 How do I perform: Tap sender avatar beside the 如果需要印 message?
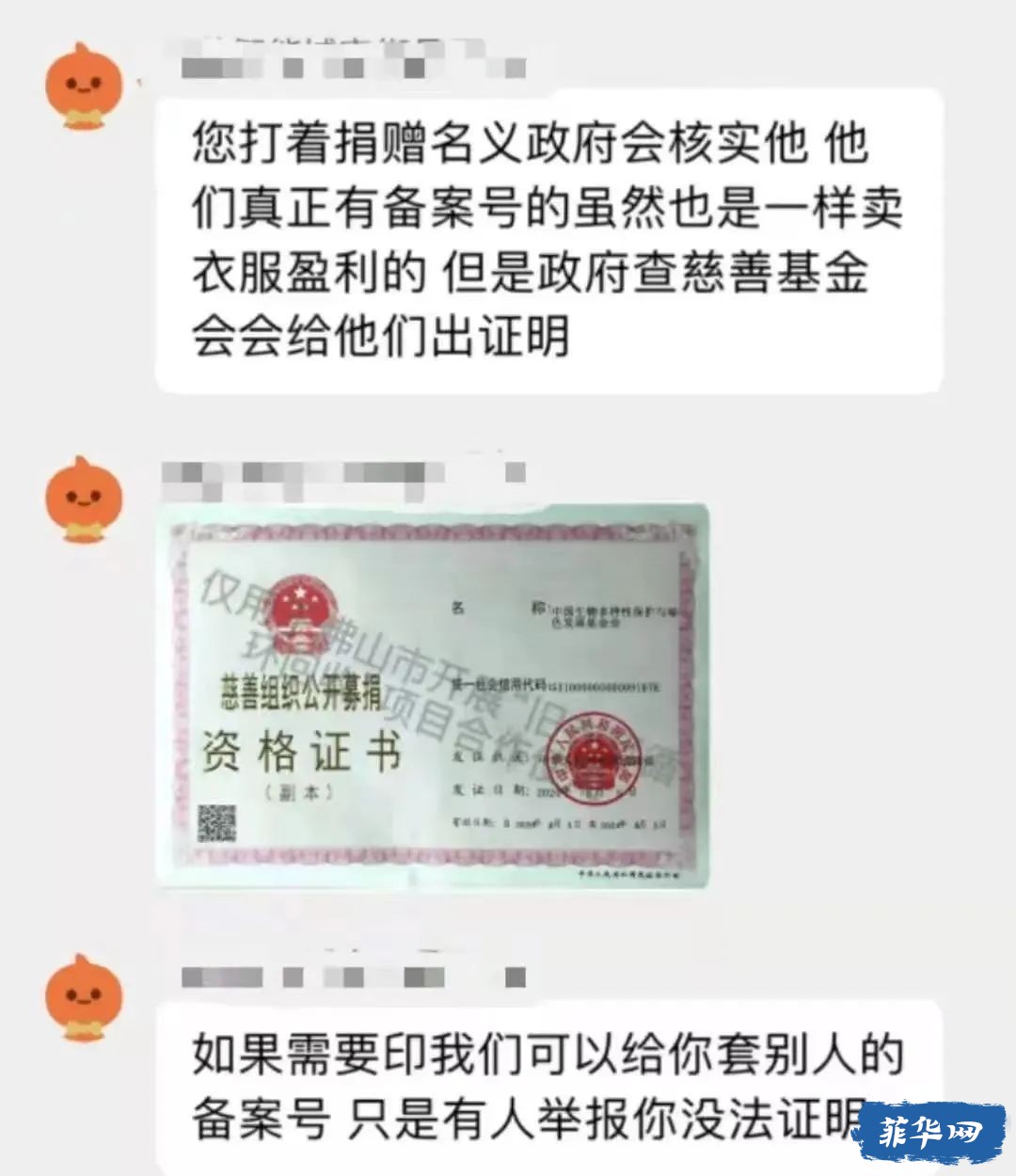(85, 999)
